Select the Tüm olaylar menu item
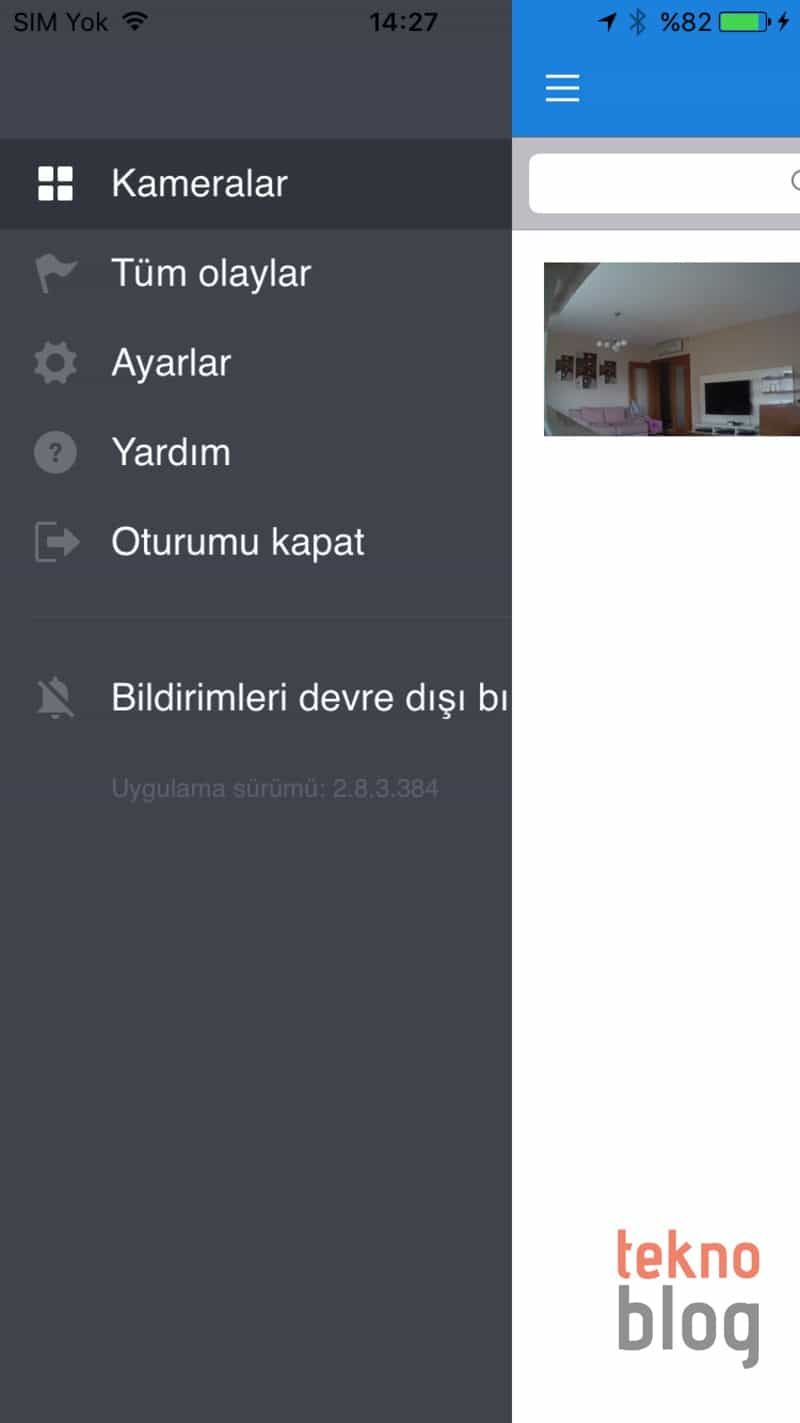Screen dimensions: 800x1423 (x=210, y=273)
